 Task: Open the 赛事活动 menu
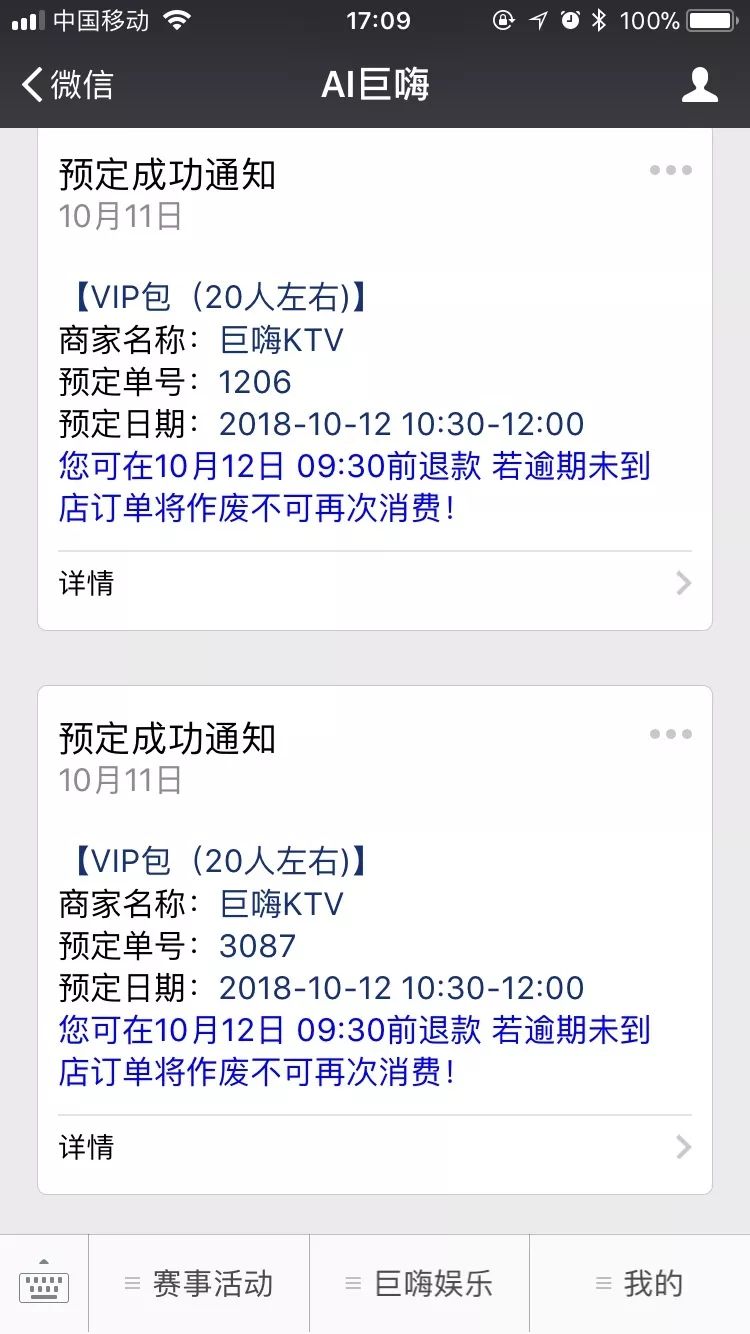(x=199, y=1284)
